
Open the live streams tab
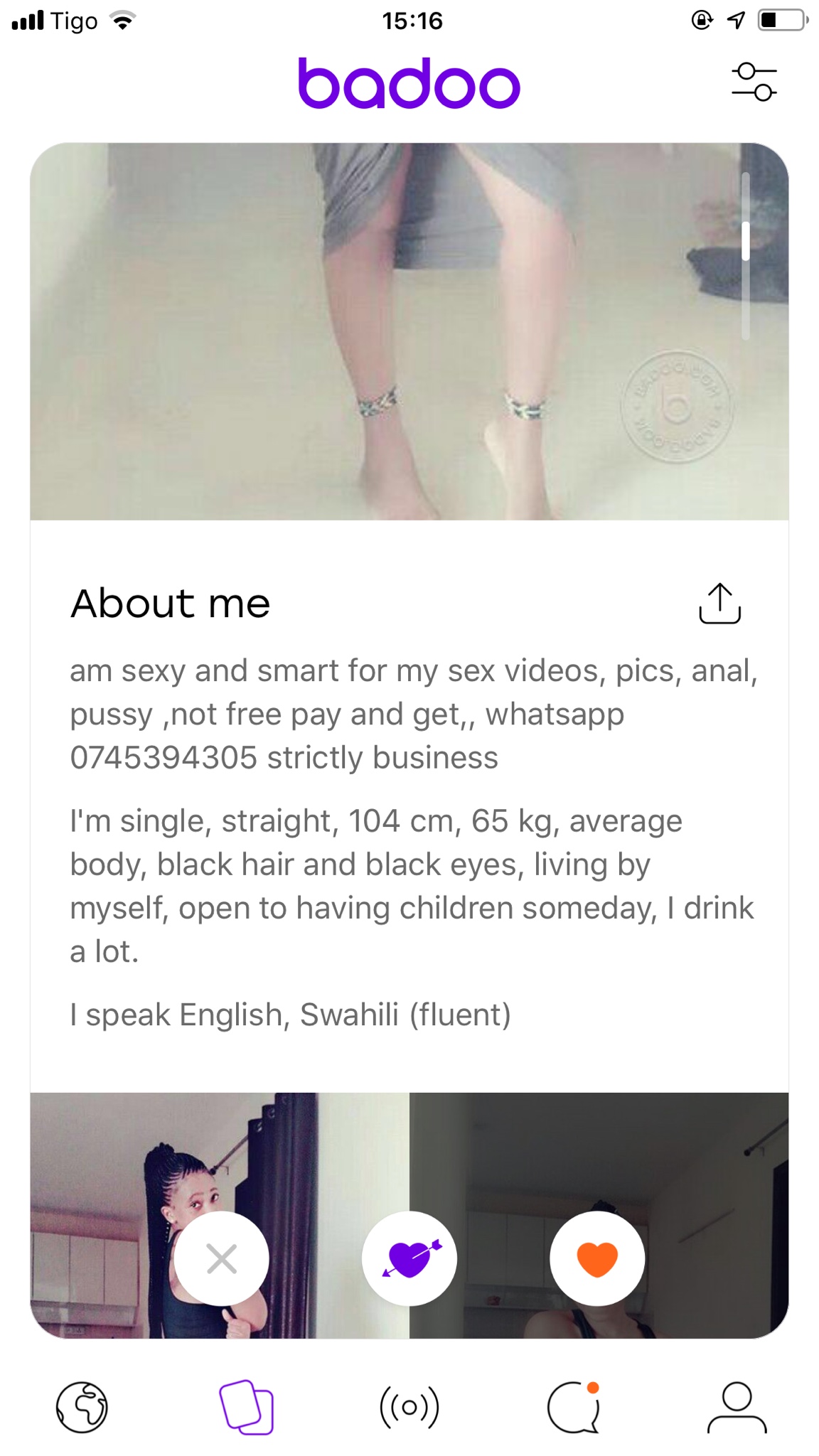(409, 1407)
